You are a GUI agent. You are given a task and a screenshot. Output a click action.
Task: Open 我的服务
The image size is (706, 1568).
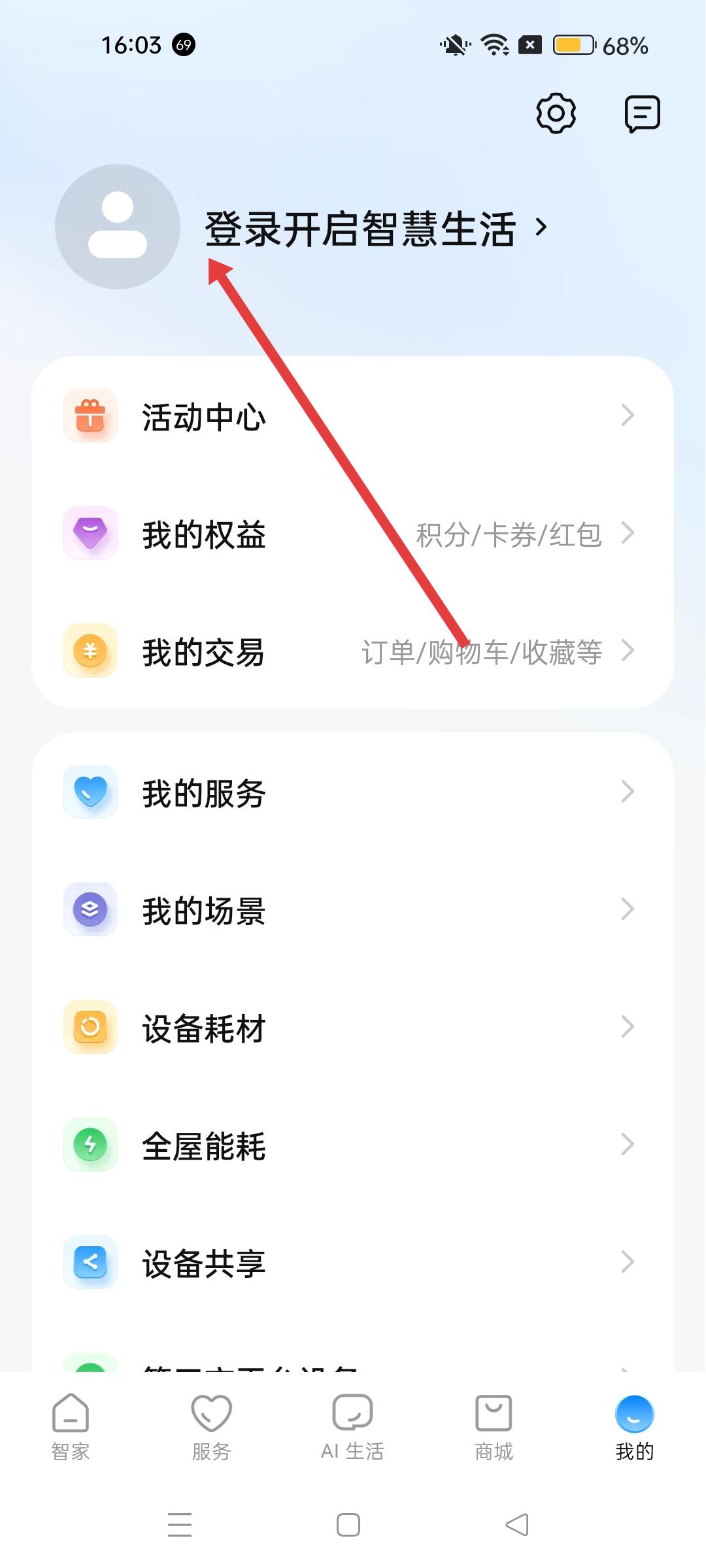coord(352,792)
